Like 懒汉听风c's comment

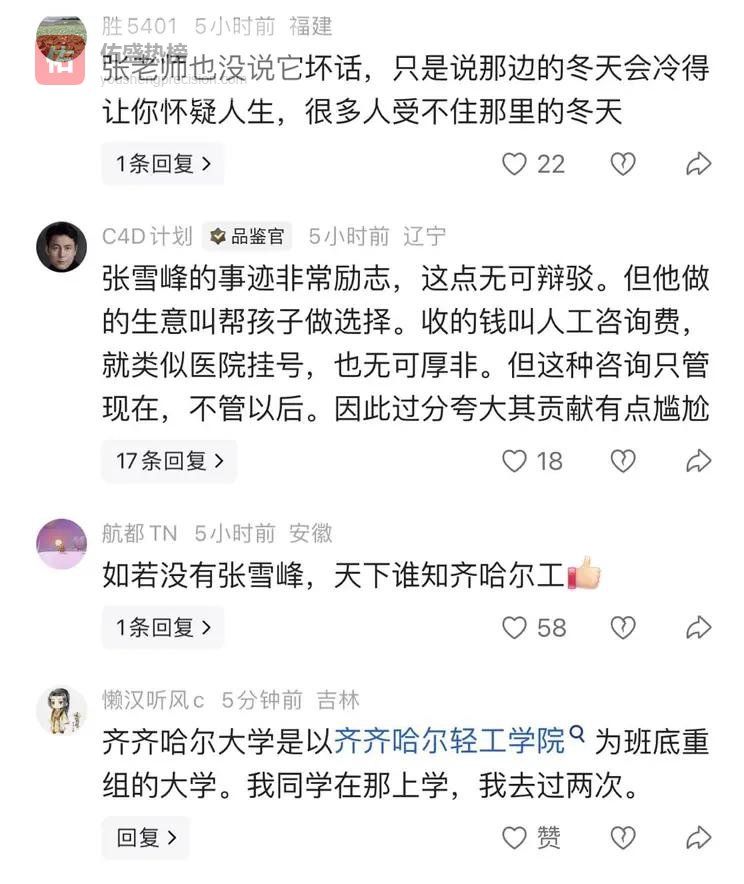[x=514, y=838]
